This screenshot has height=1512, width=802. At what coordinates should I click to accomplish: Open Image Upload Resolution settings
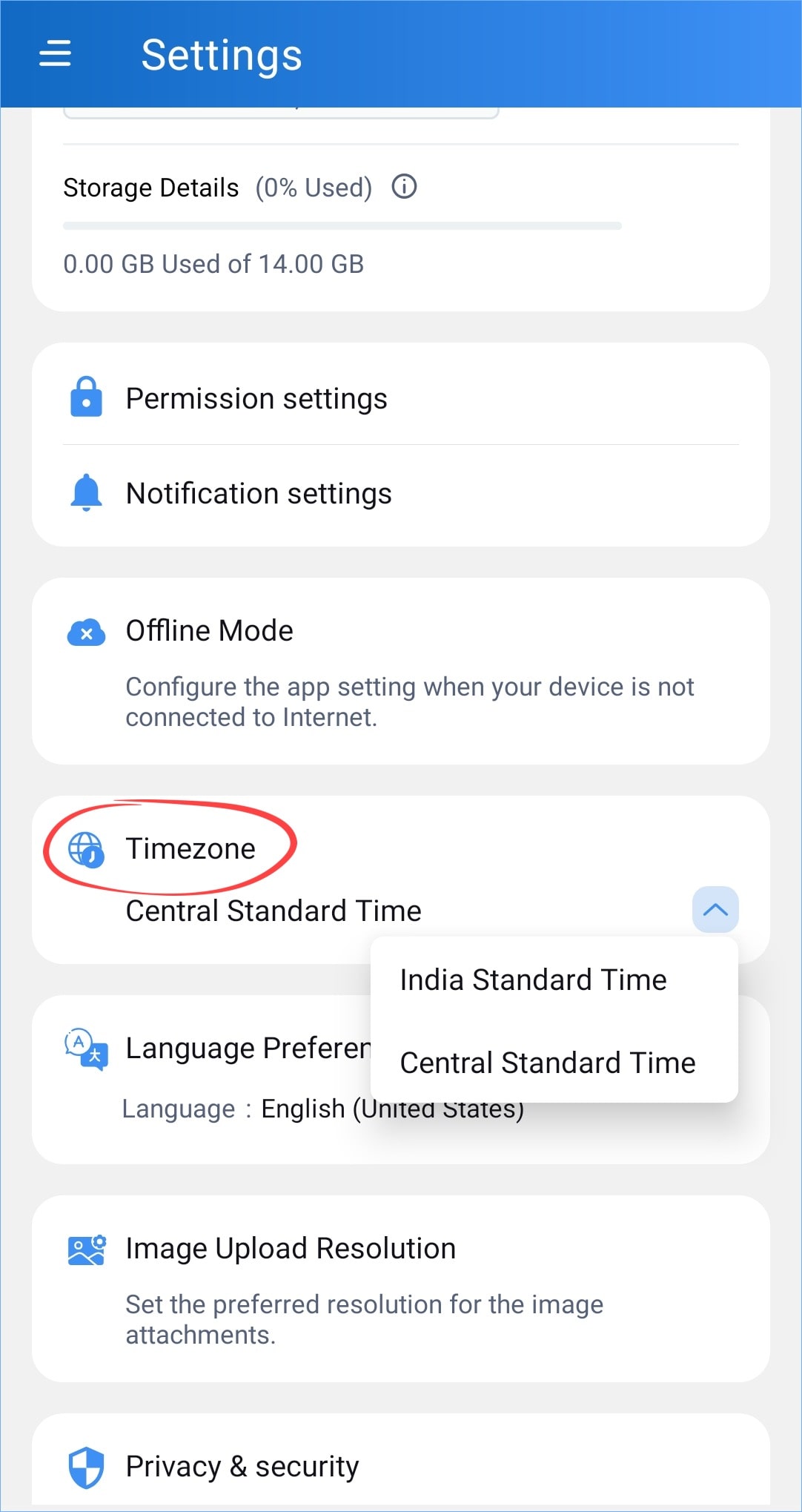coord(400,1288)
